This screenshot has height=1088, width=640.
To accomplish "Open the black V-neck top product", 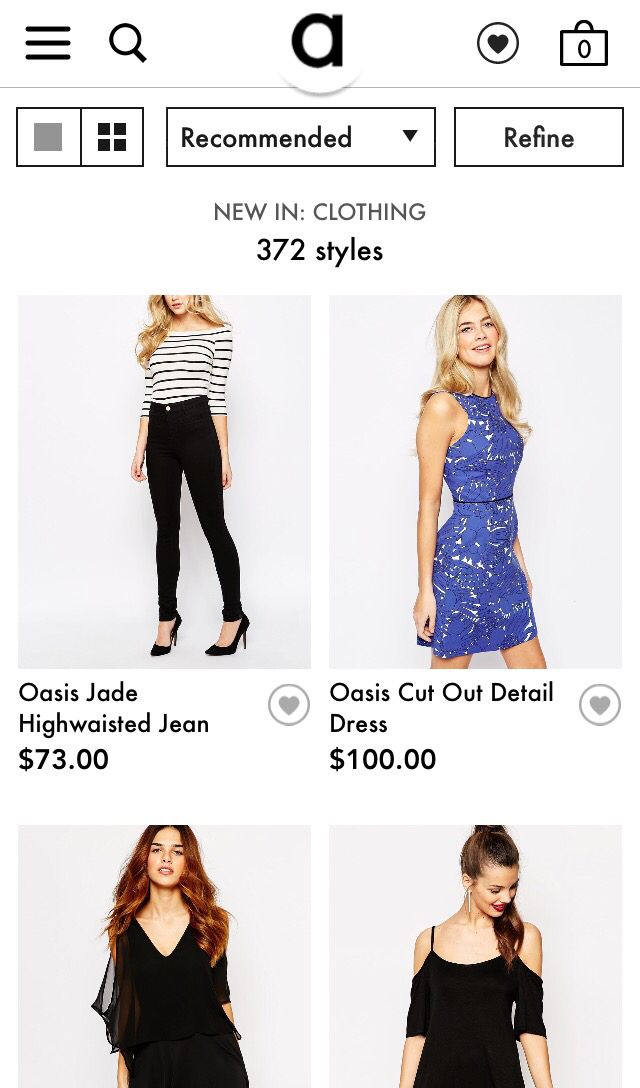I will click(x=164, y=955).
